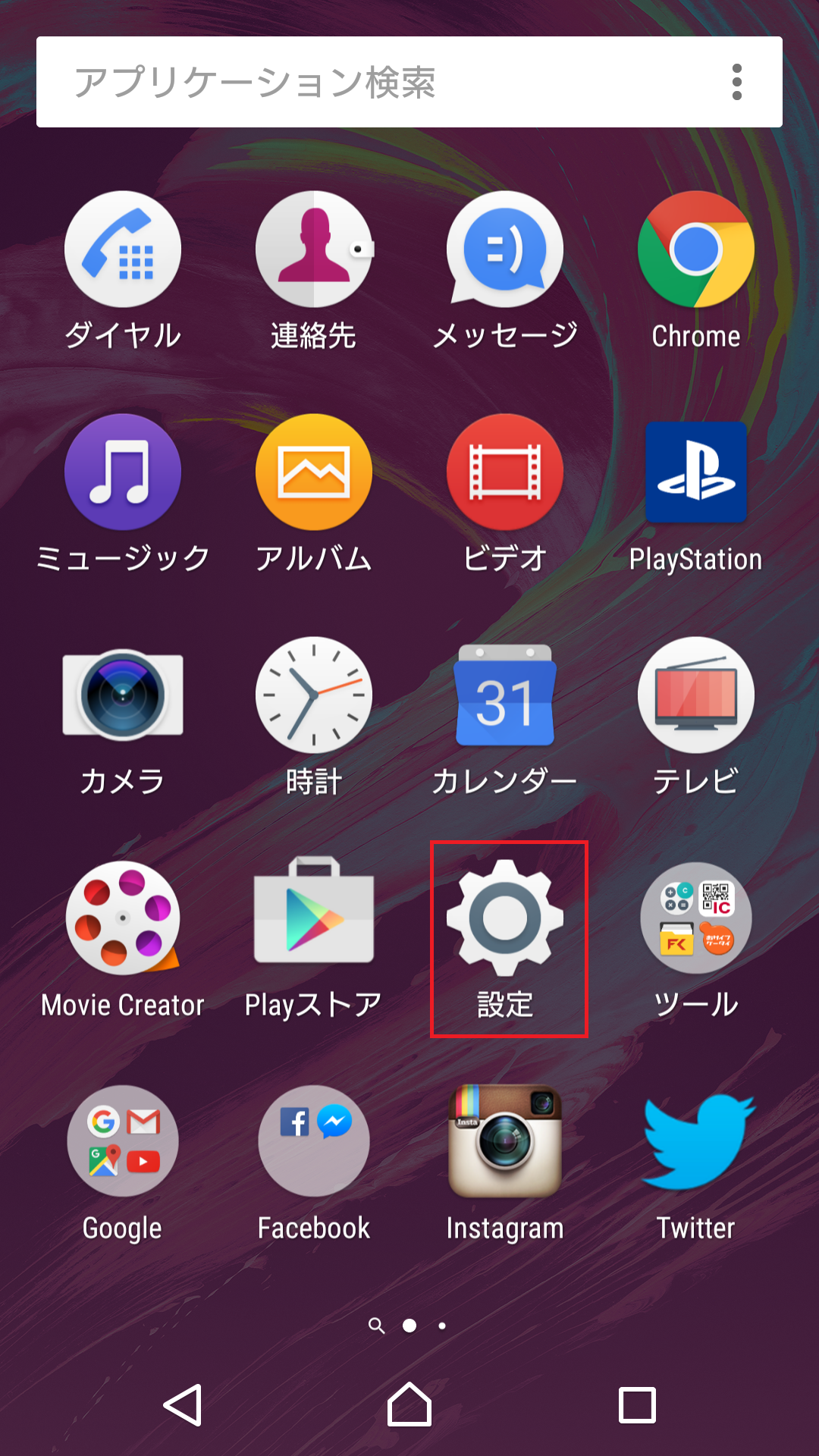
Task: Open the Google apps folder
Action: click(x=123, y=1141)
